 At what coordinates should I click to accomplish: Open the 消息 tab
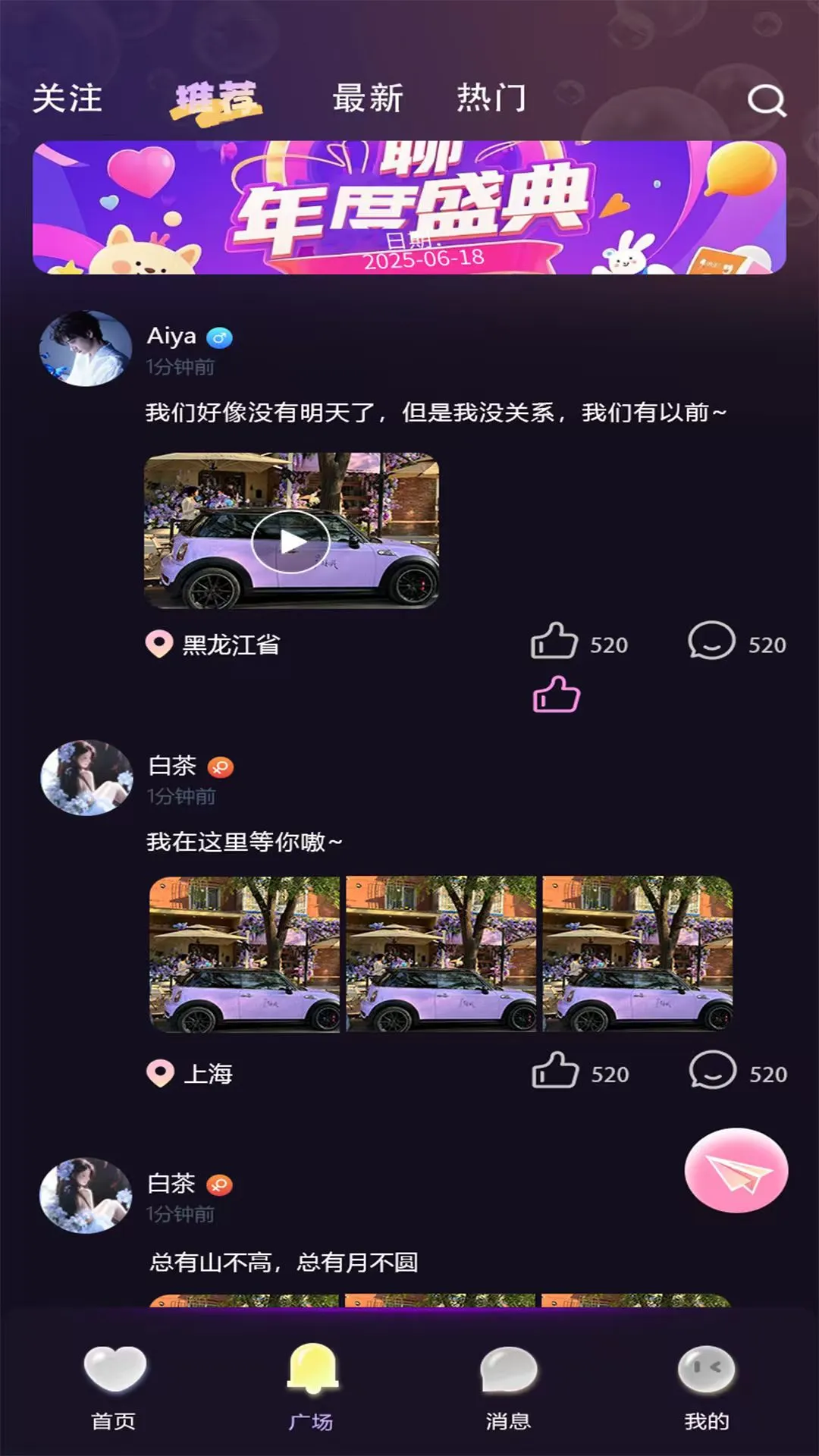click(508, 1386)
